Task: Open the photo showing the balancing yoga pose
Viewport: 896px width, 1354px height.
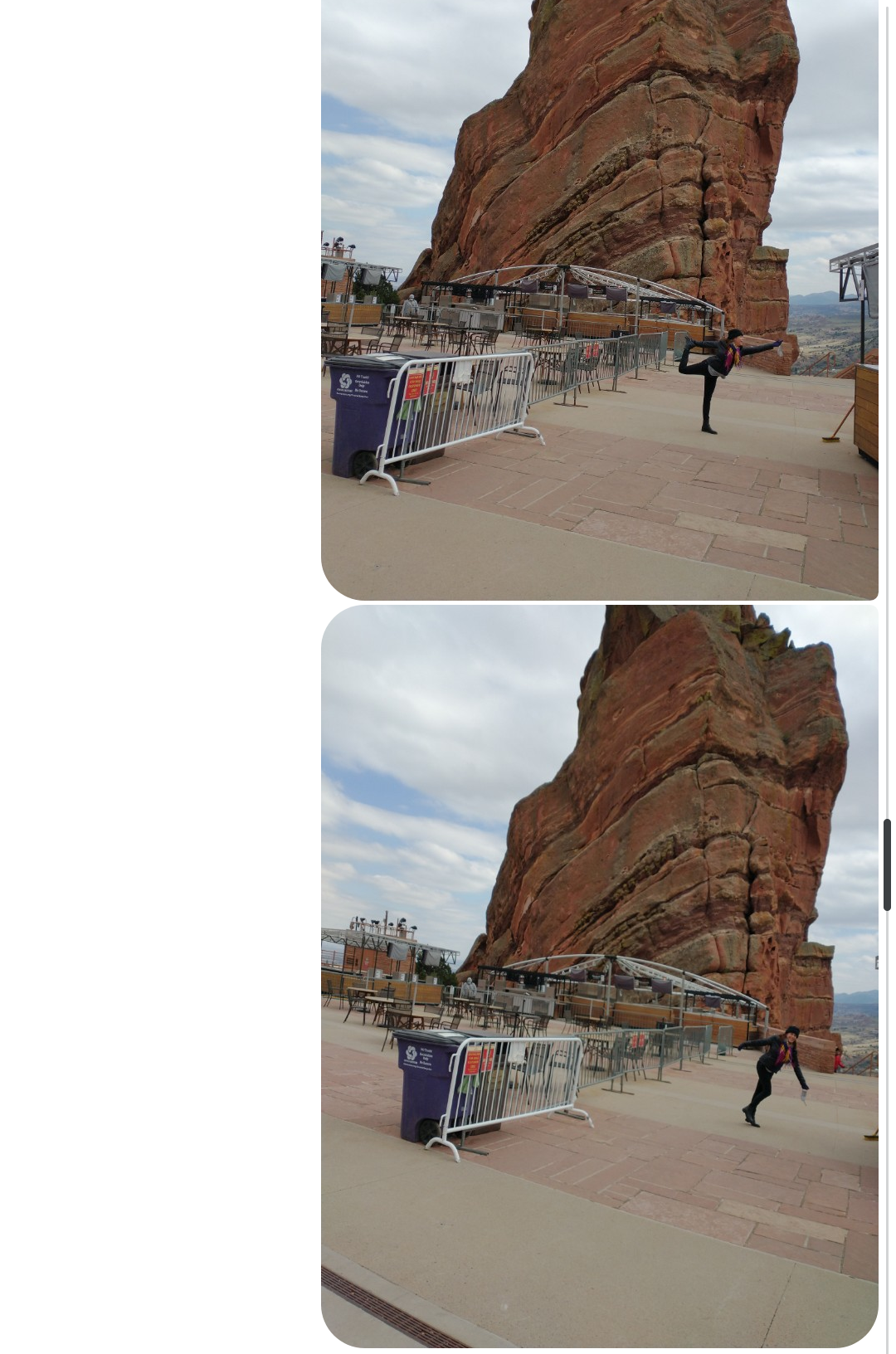Action: 599,299
